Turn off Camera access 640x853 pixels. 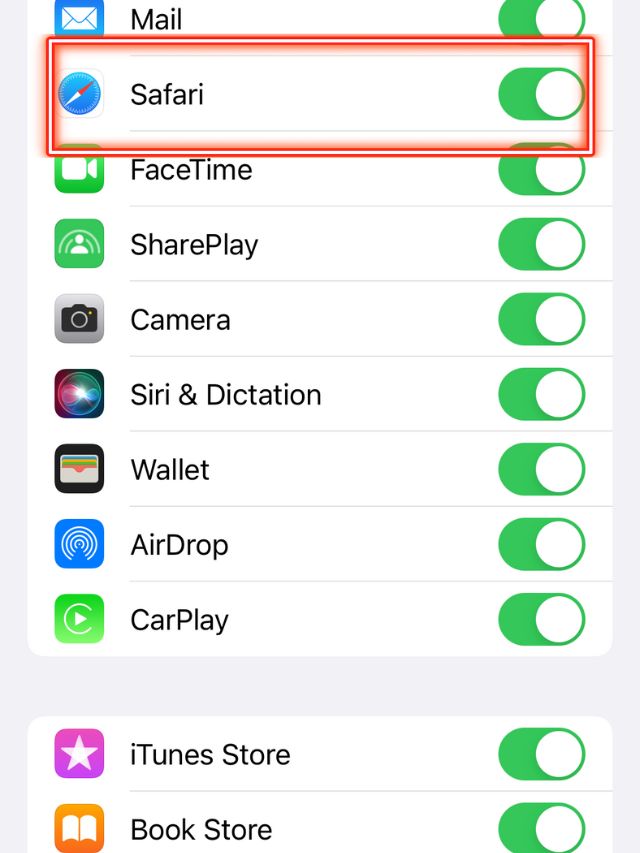(541, 319)
